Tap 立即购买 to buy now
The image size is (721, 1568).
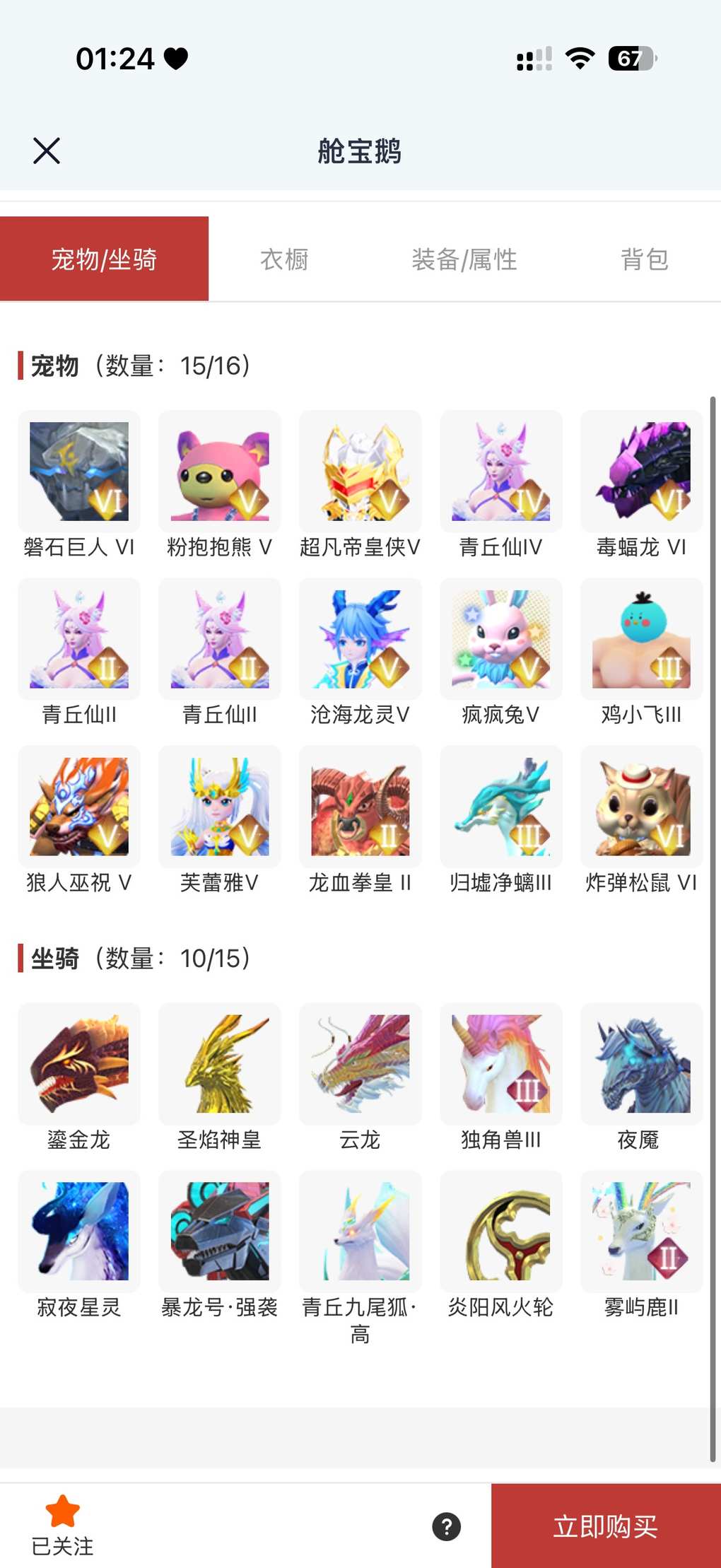pyautogui.click(x=606, y=1526)
